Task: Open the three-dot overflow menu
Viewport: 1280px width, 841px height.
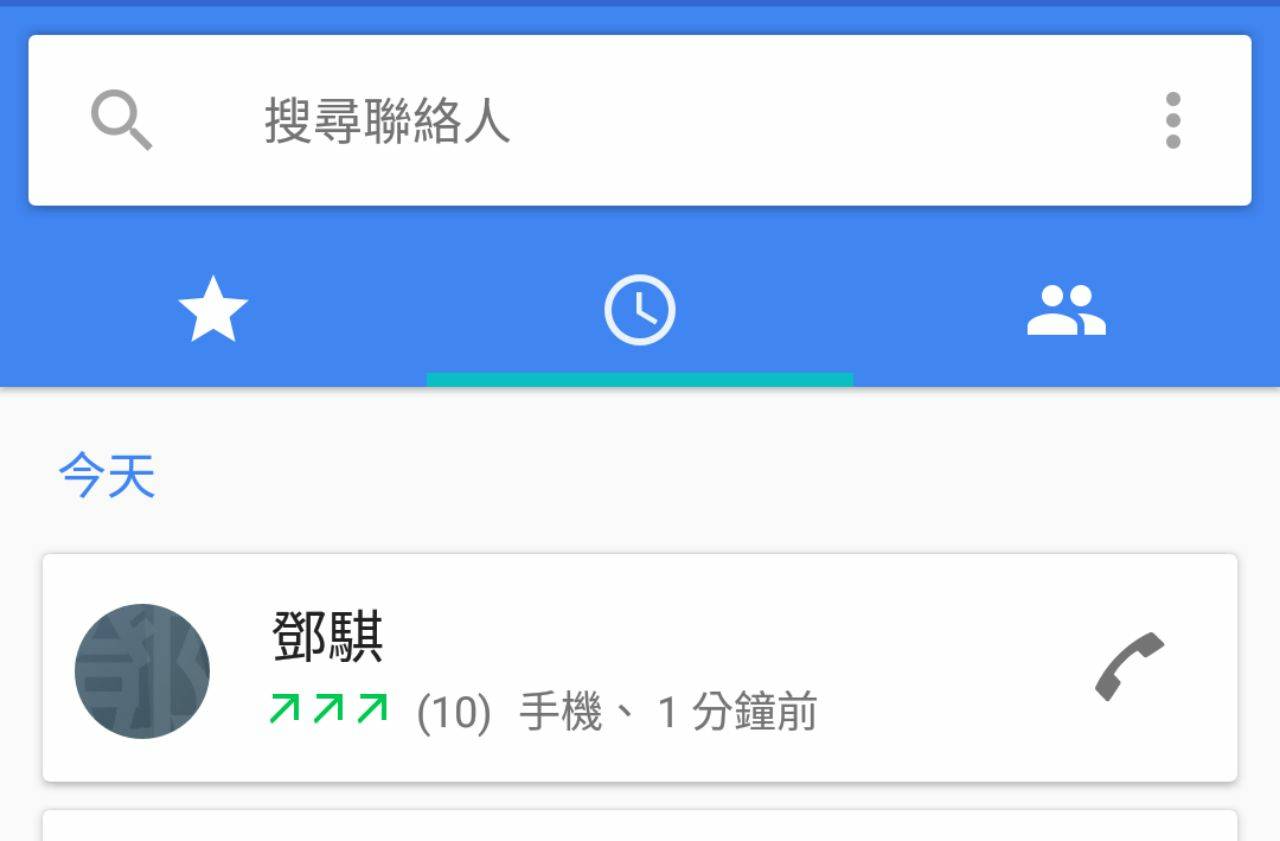Action: coord(1173,121)
